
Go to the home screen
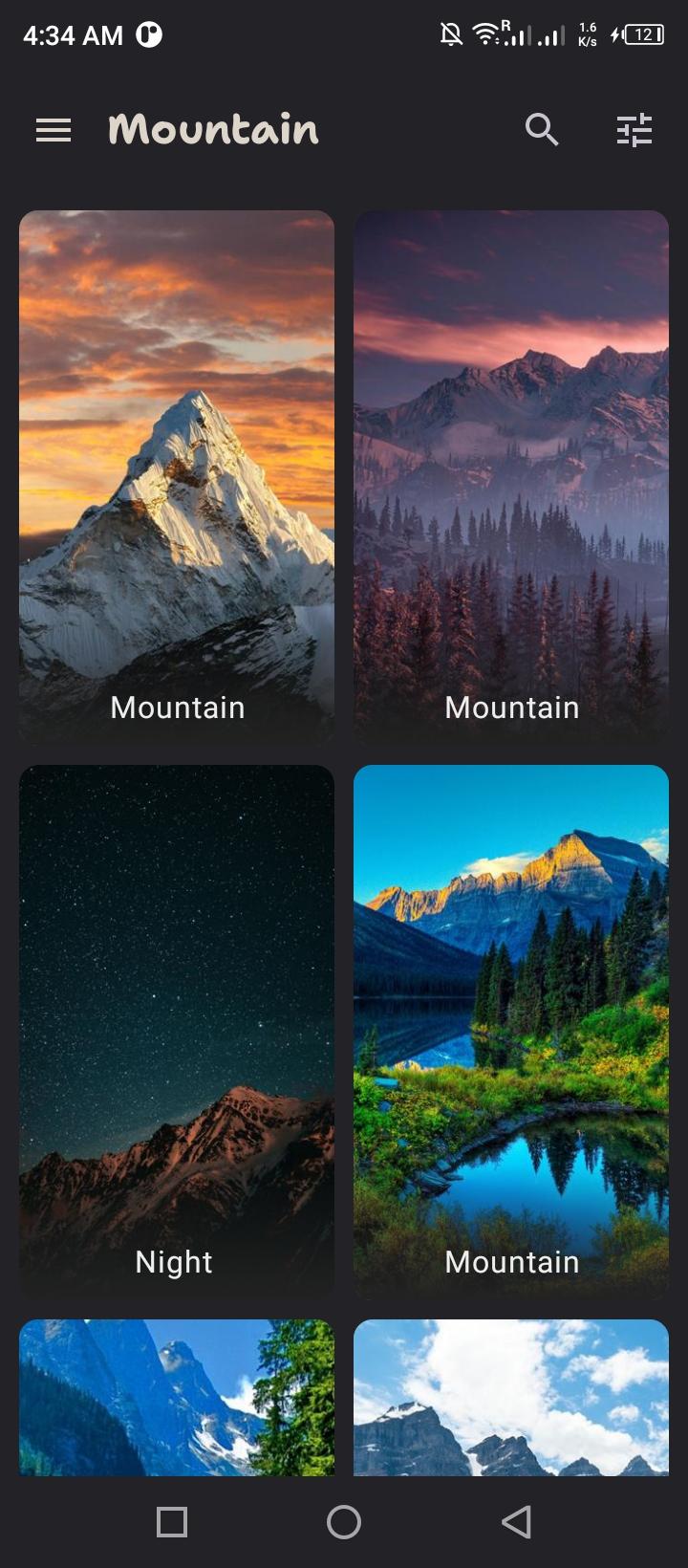344,1521
